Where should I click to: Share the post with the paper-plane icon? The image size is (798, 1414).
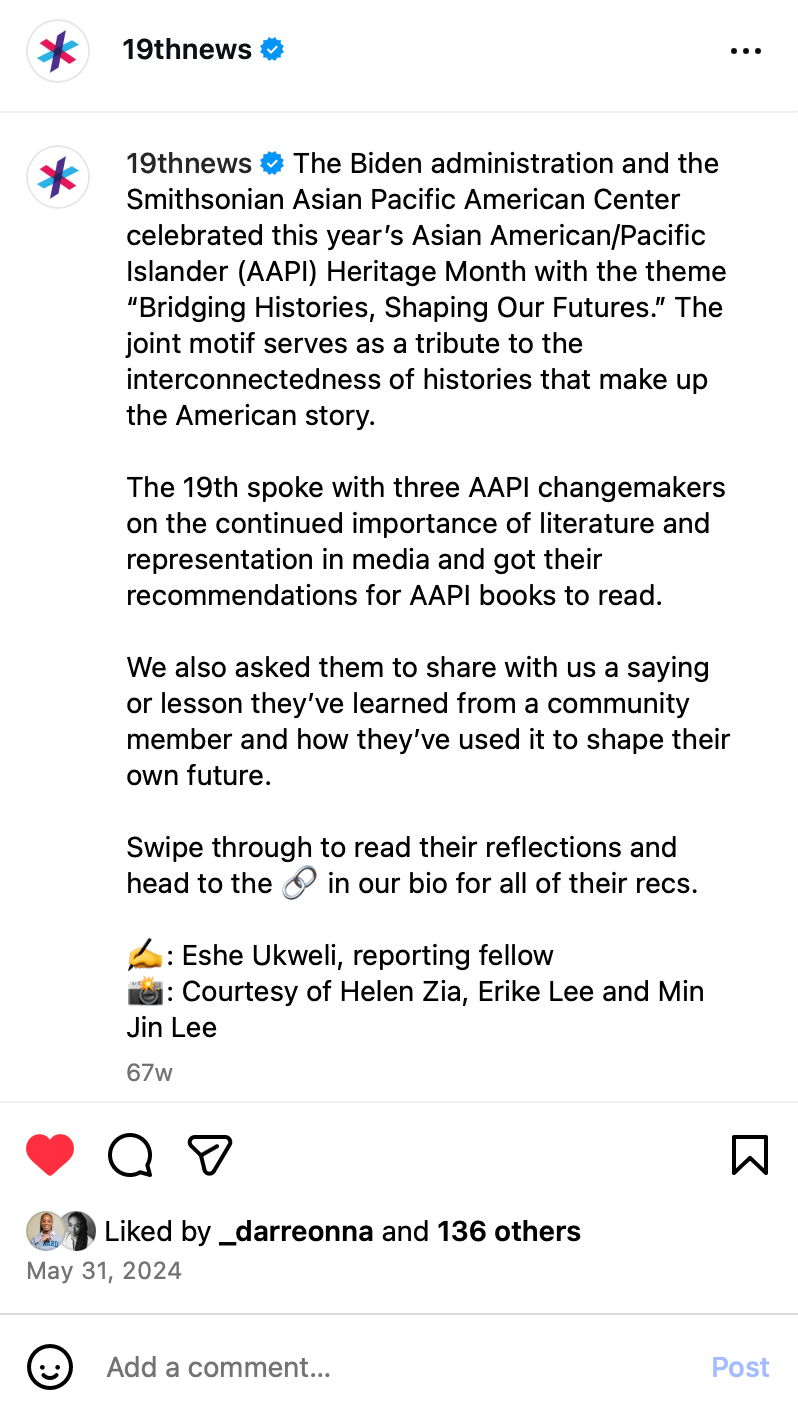click(x=210, y=1155)
